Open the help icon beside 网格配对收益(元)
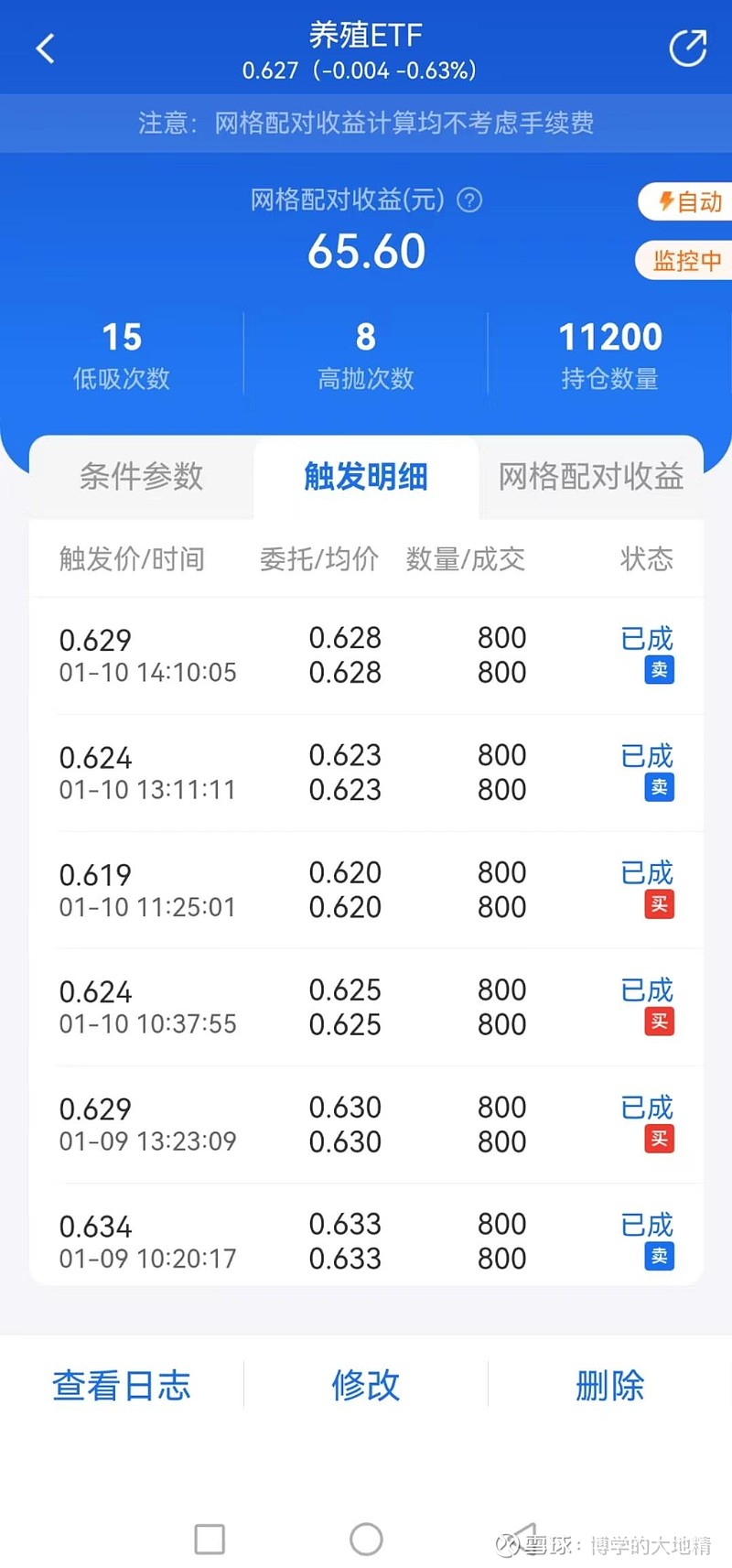The image size is (732, 1568). pos(469,200)
